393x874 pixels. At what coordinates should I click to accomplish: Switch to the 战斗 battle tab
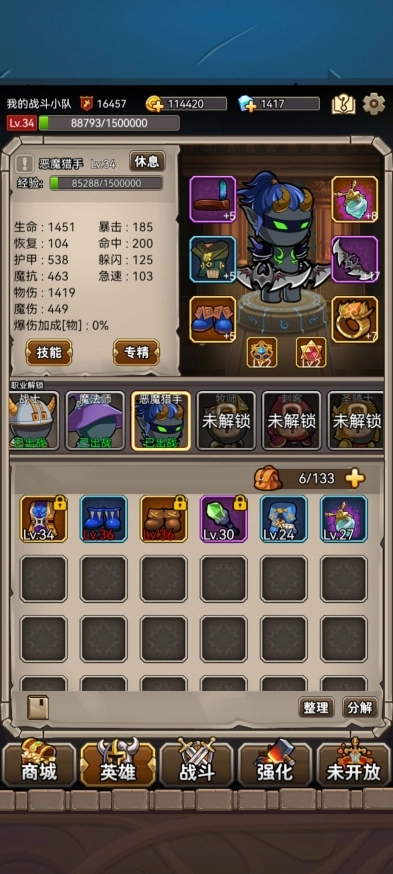click(x=196, y=764)
